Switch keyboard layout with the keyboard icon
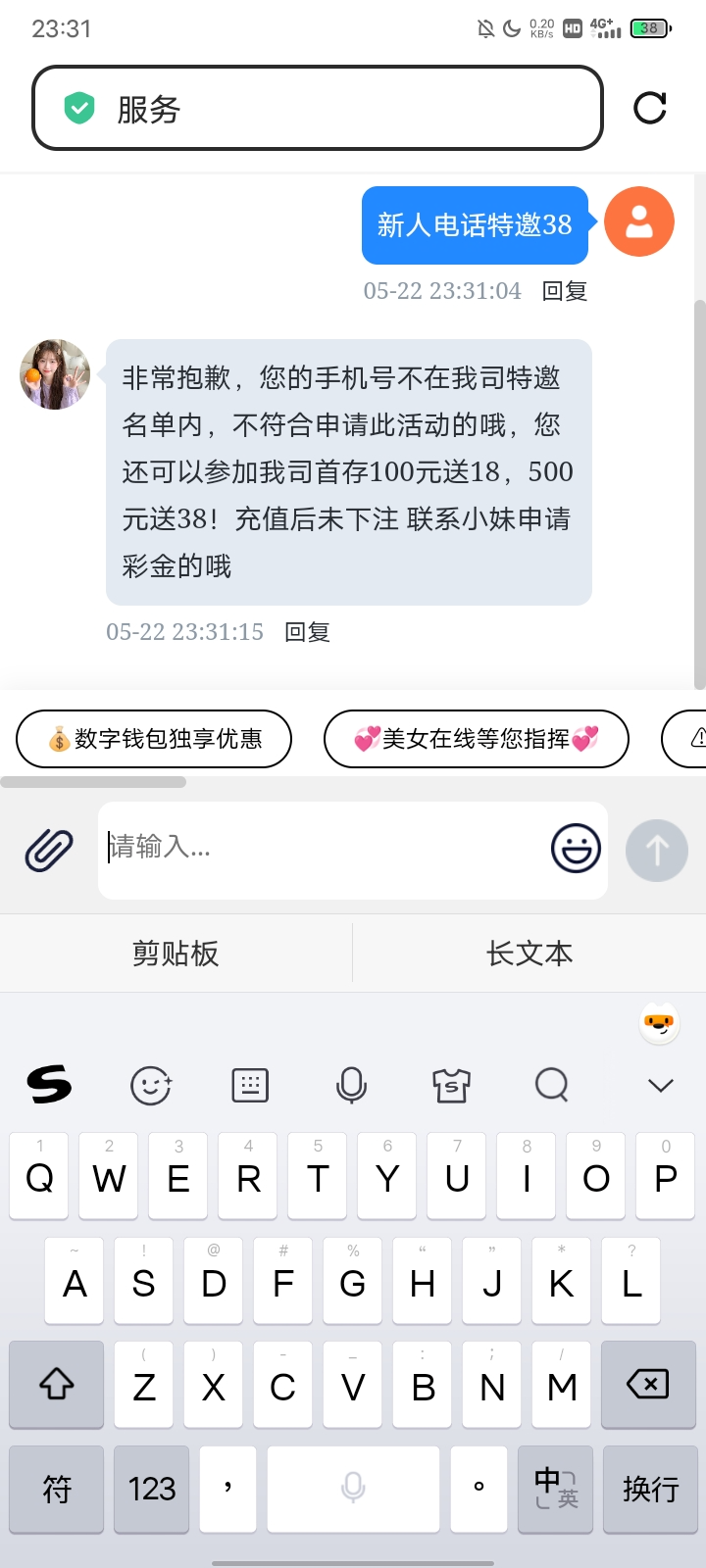The width and height of the screenshot is (706, 1568). pyautogui.click(x=250, y=1085)
